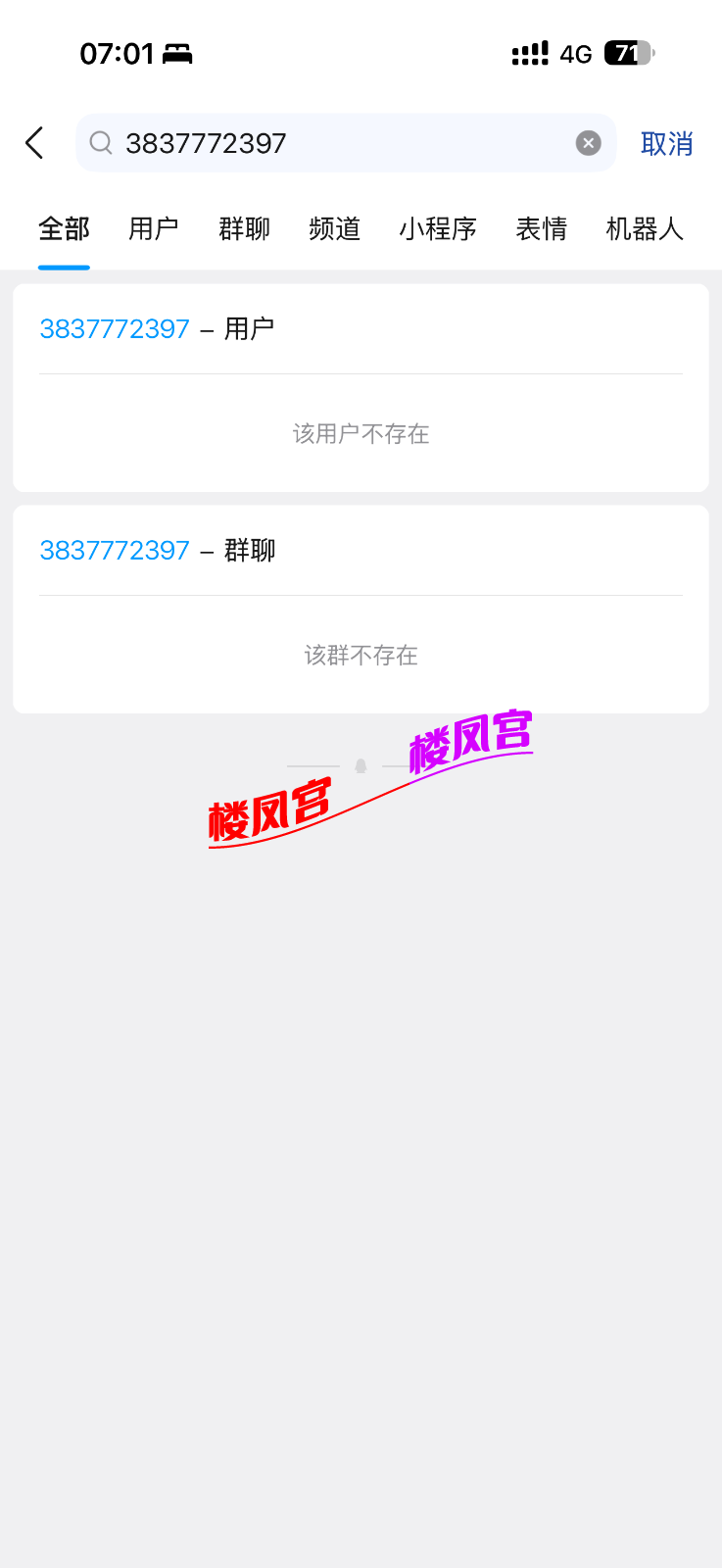Click the back arrow icon
The height and width of the screenshot is (1568, 722).
point(34,142)
